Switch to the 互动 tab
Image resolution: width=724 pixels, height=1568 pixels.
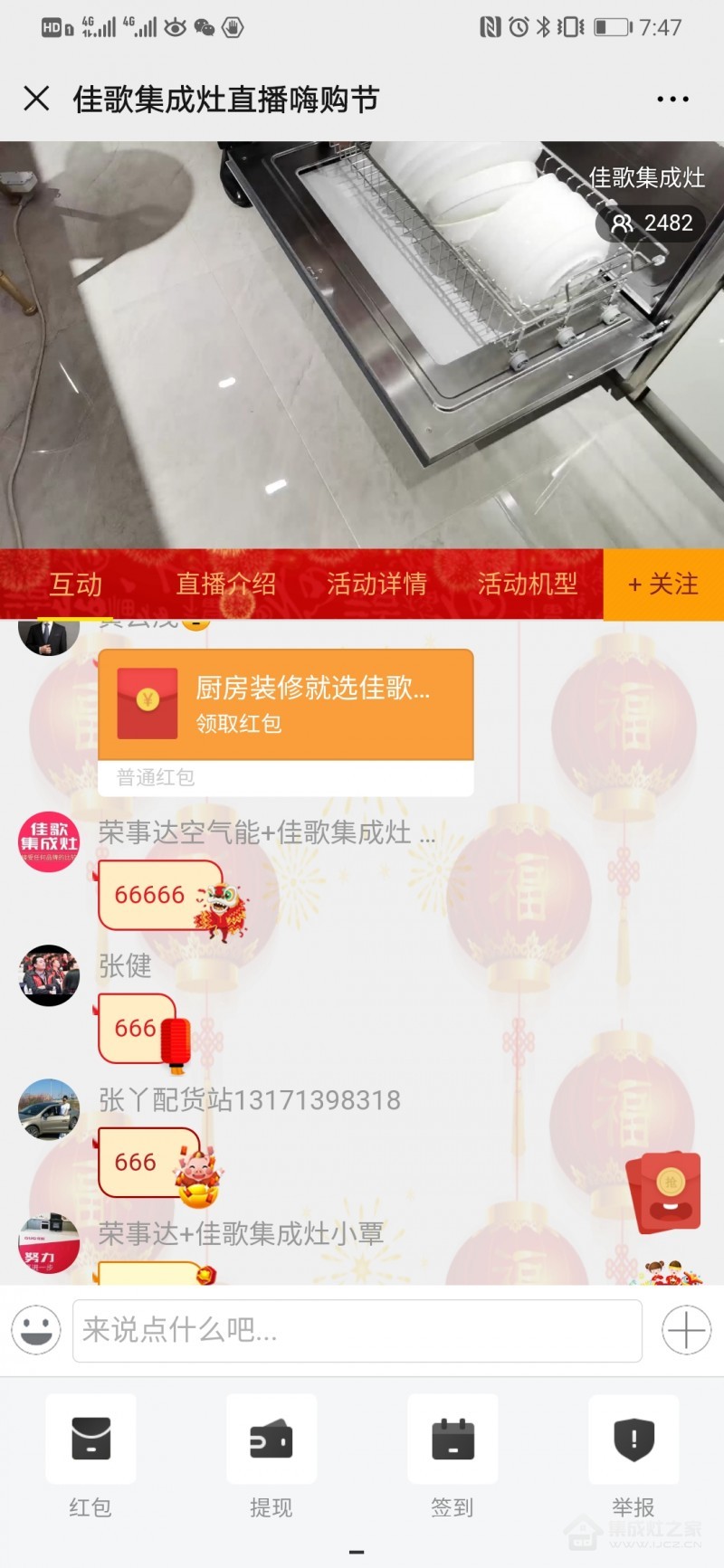(76, 584)
